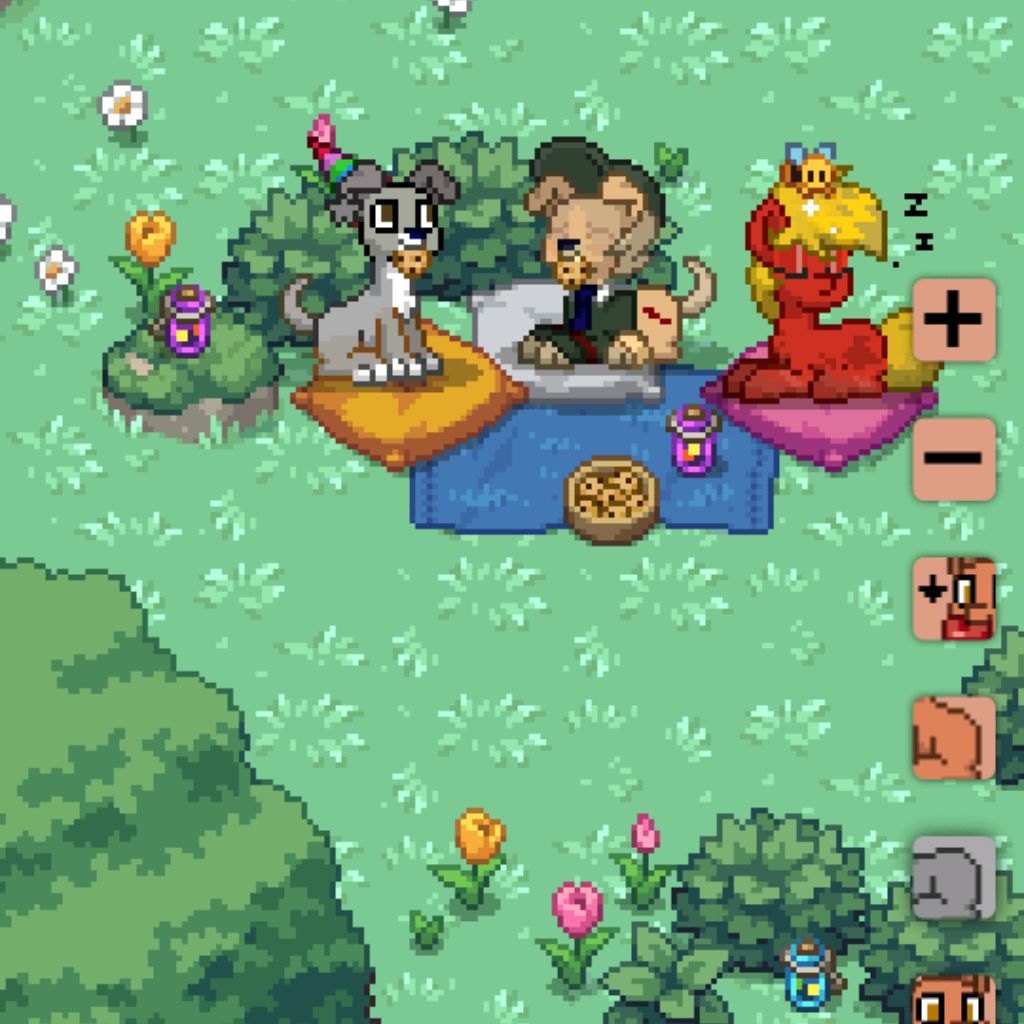This screenshot has height=1024, width=1024.
Task: Tap the face with red mouth button
Action: click(953, 598)
